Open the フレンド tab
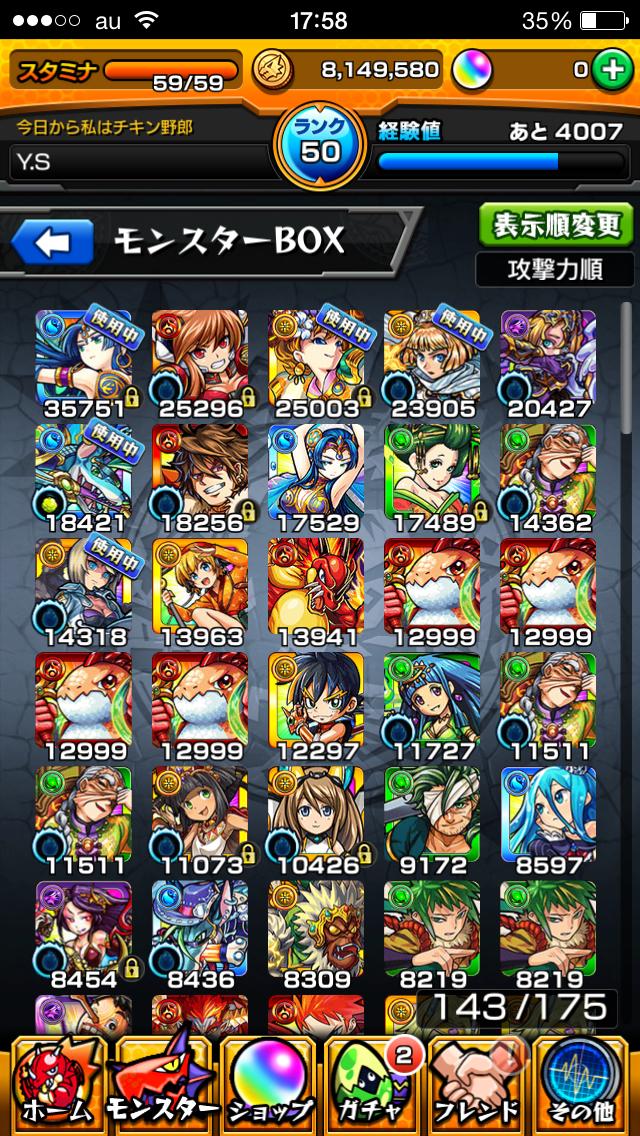The width and height of the screenshot is (640, 1136). (x=476, y=1085)
